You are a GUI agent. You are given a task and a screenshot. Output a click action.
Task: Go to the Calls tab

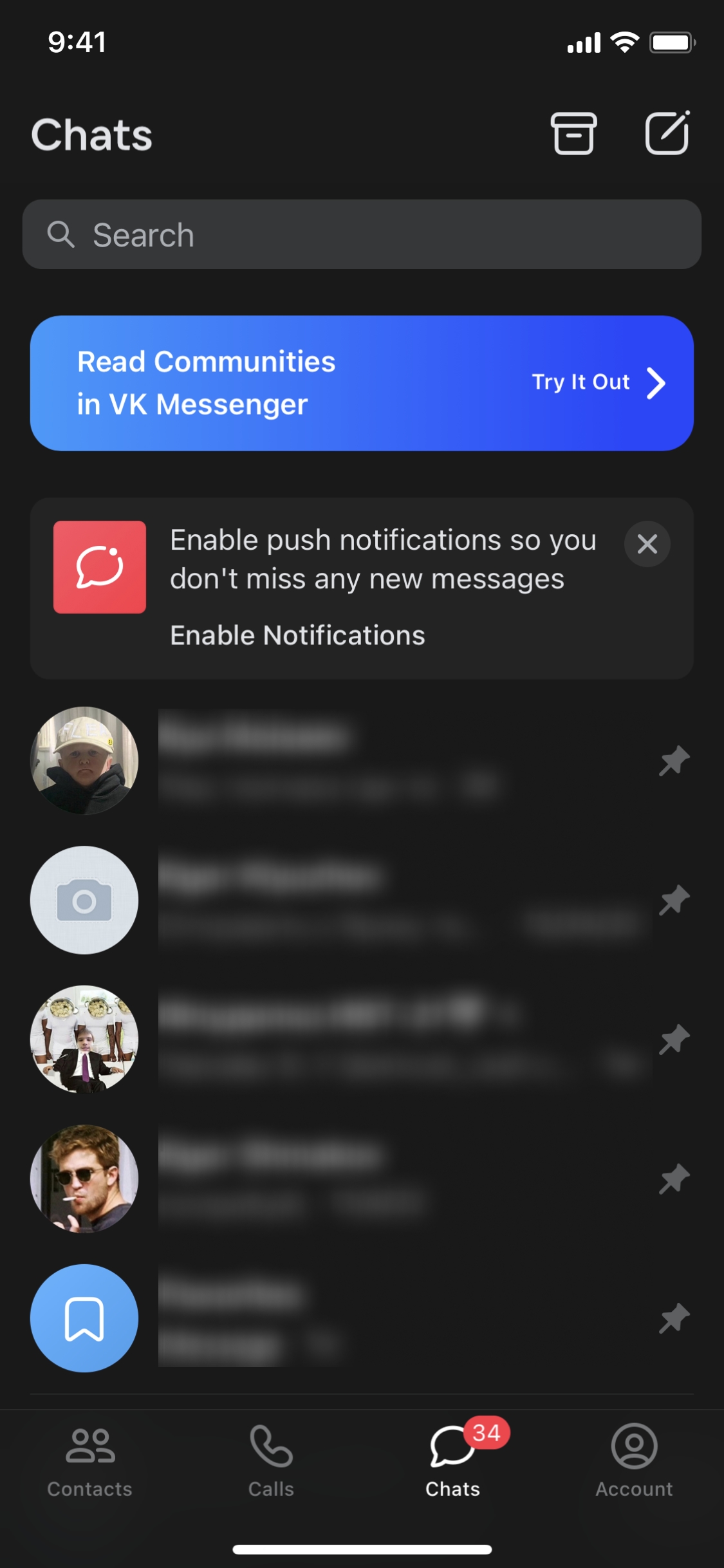click(x=271, y=1460)
